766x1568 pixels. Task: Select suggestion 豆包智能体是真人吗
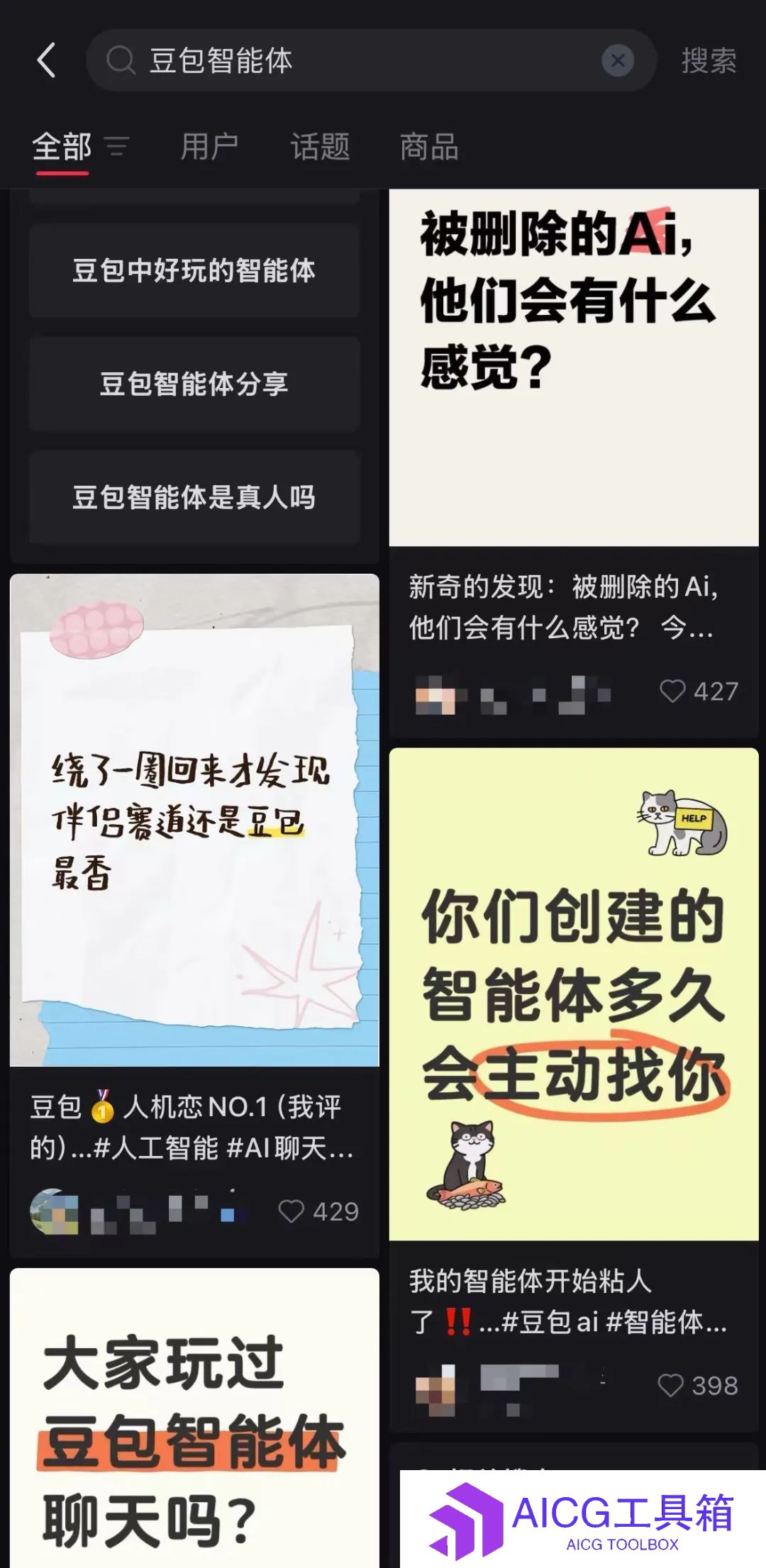click(x=194, y=498)
